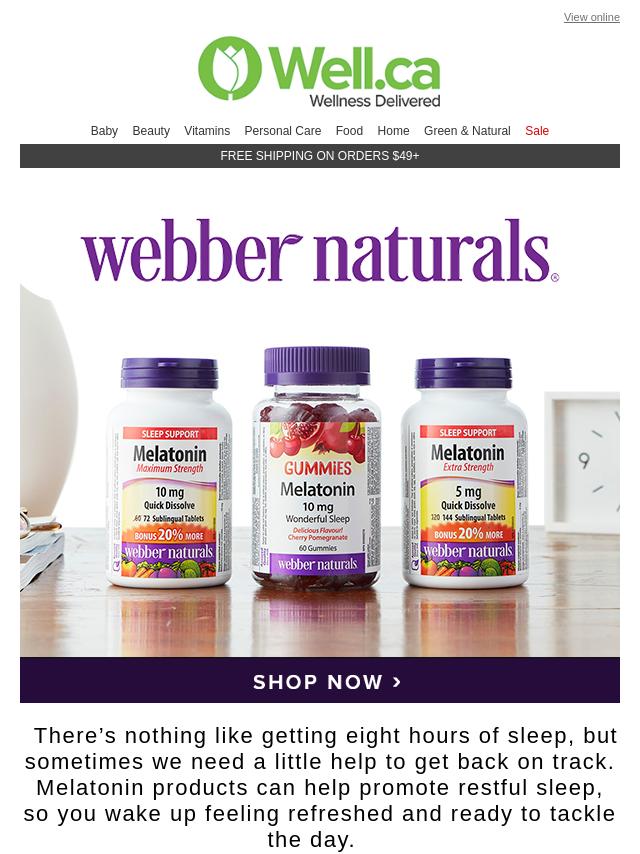This screenshot has height=854, width=640.
Task: View the Sale section
Action: [537, 131]
